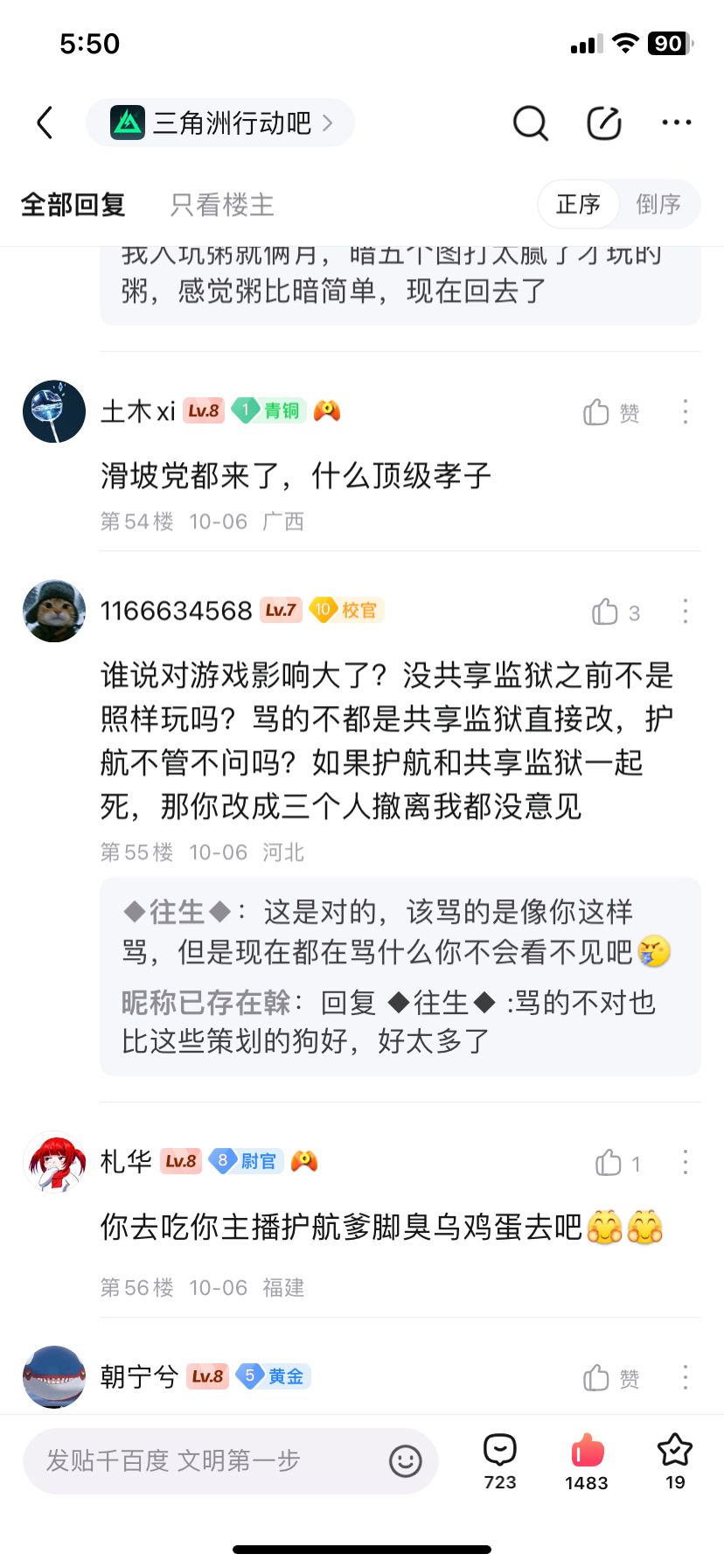Search within this forum
This screenshot has height=1568, width=724.
point(530,123)
